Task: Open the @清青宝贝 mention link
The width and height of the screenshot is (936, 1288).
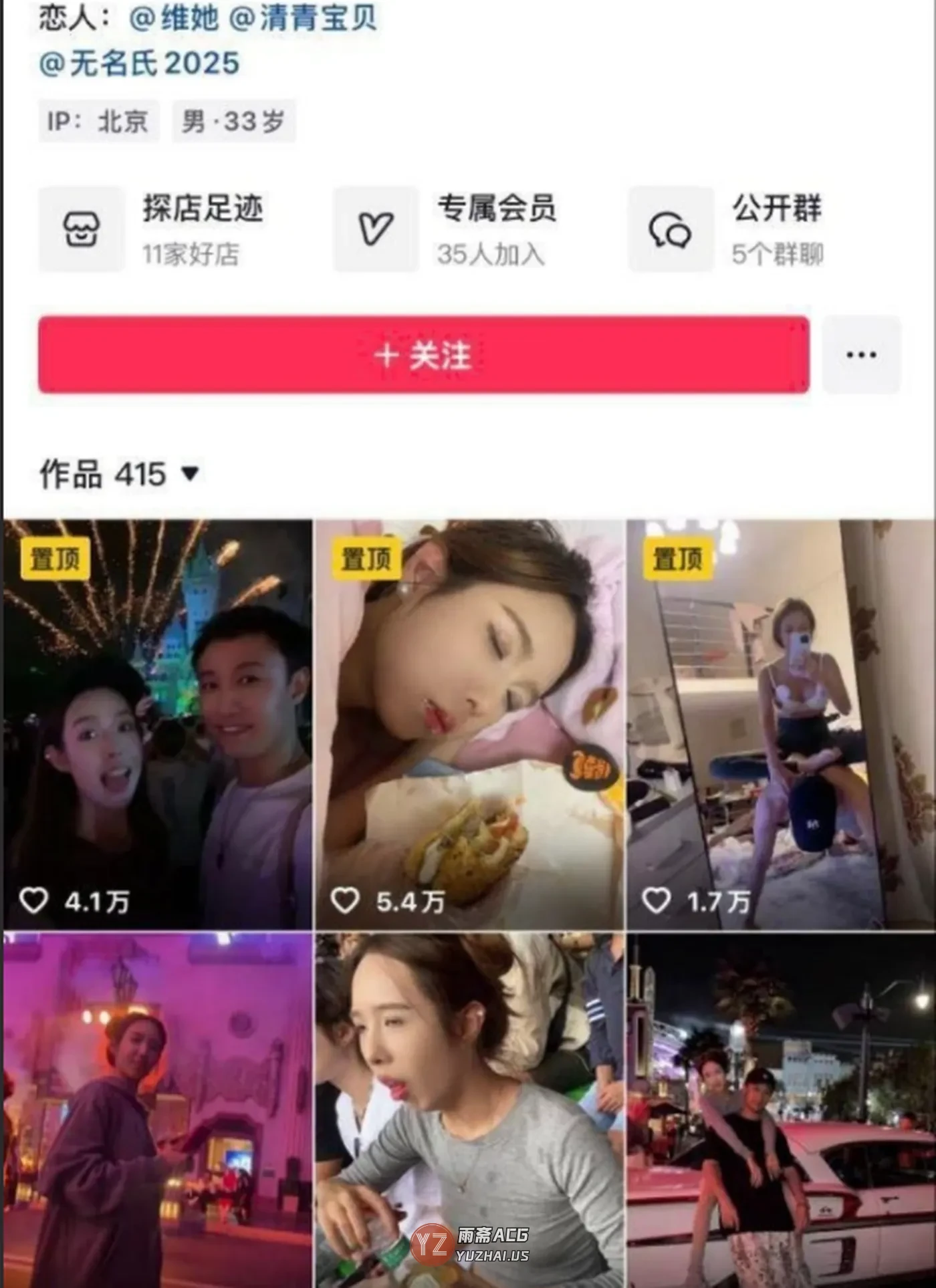Action: (x=304, y=18)
